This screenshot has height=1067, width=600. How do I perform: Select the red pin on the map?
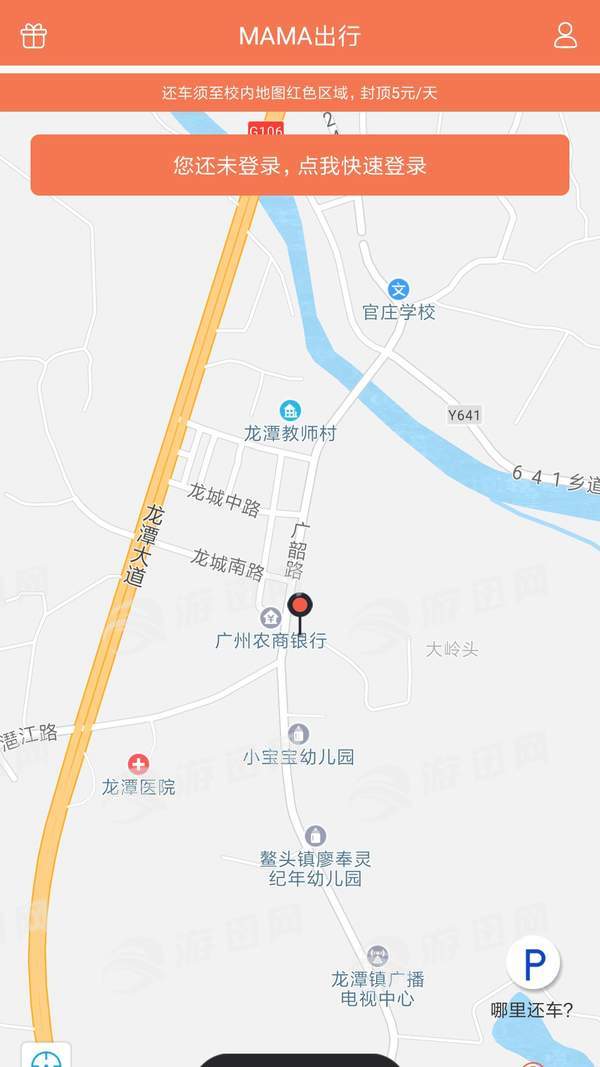(x=300, y=607)
